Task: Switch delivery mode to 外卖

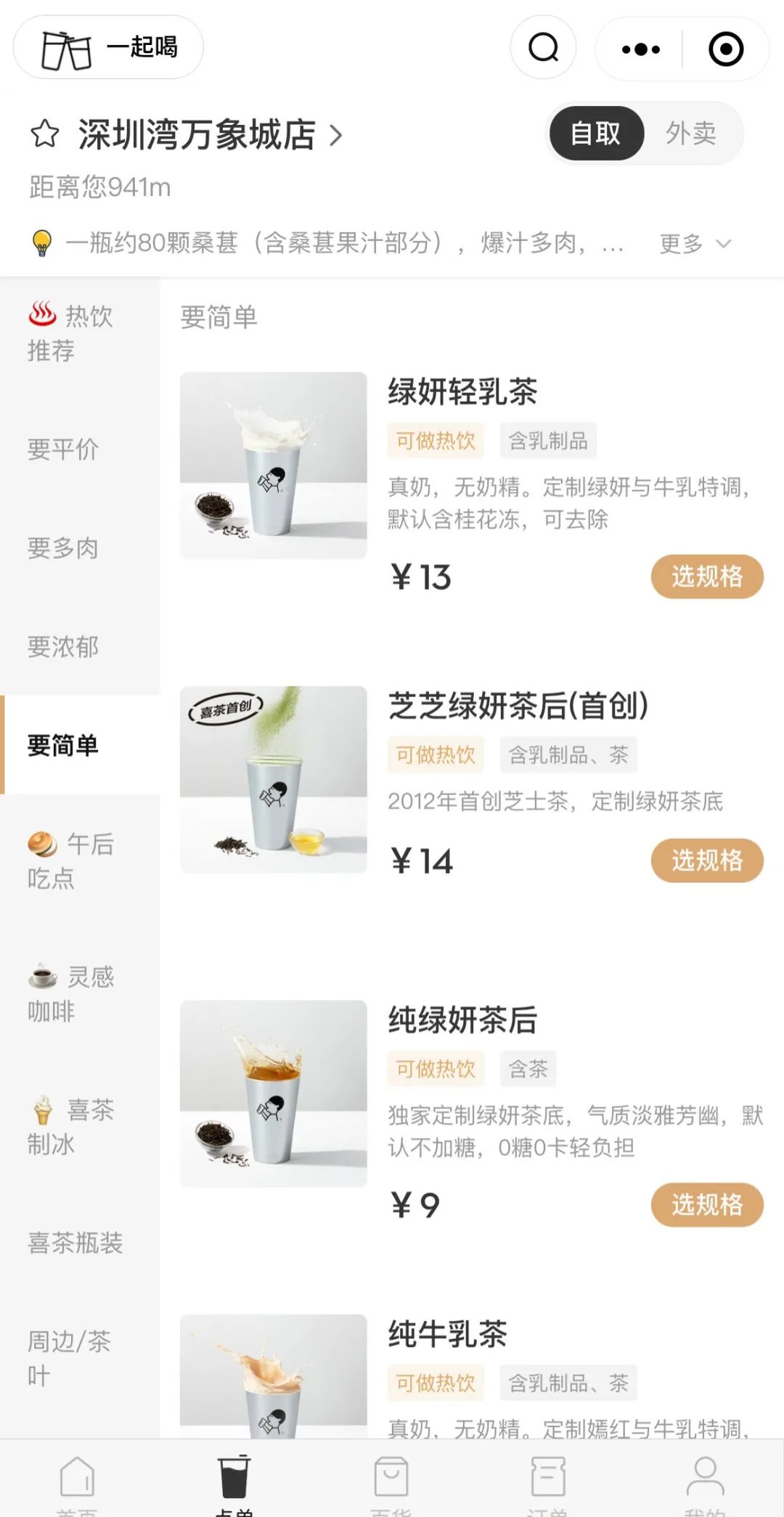Action: [690, 134]
